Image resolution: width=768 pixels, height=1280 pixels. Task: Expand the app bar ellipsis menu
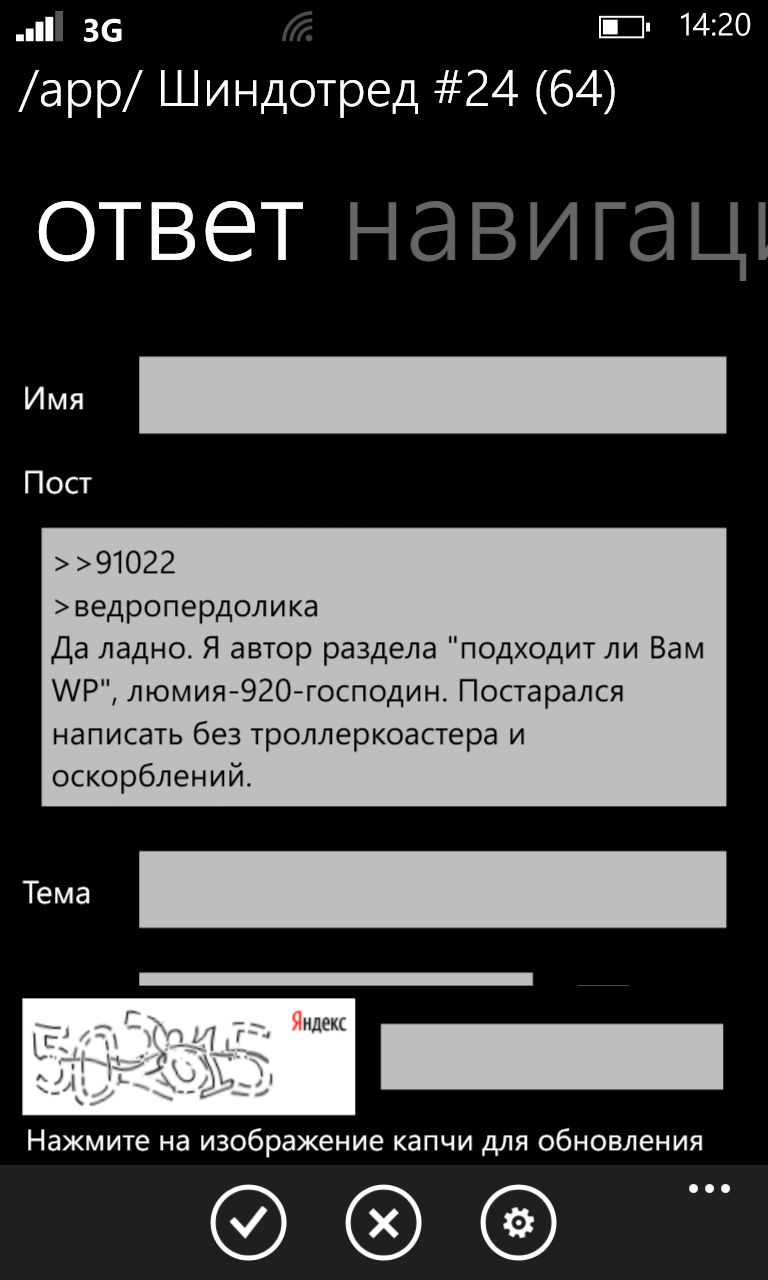710,1189
